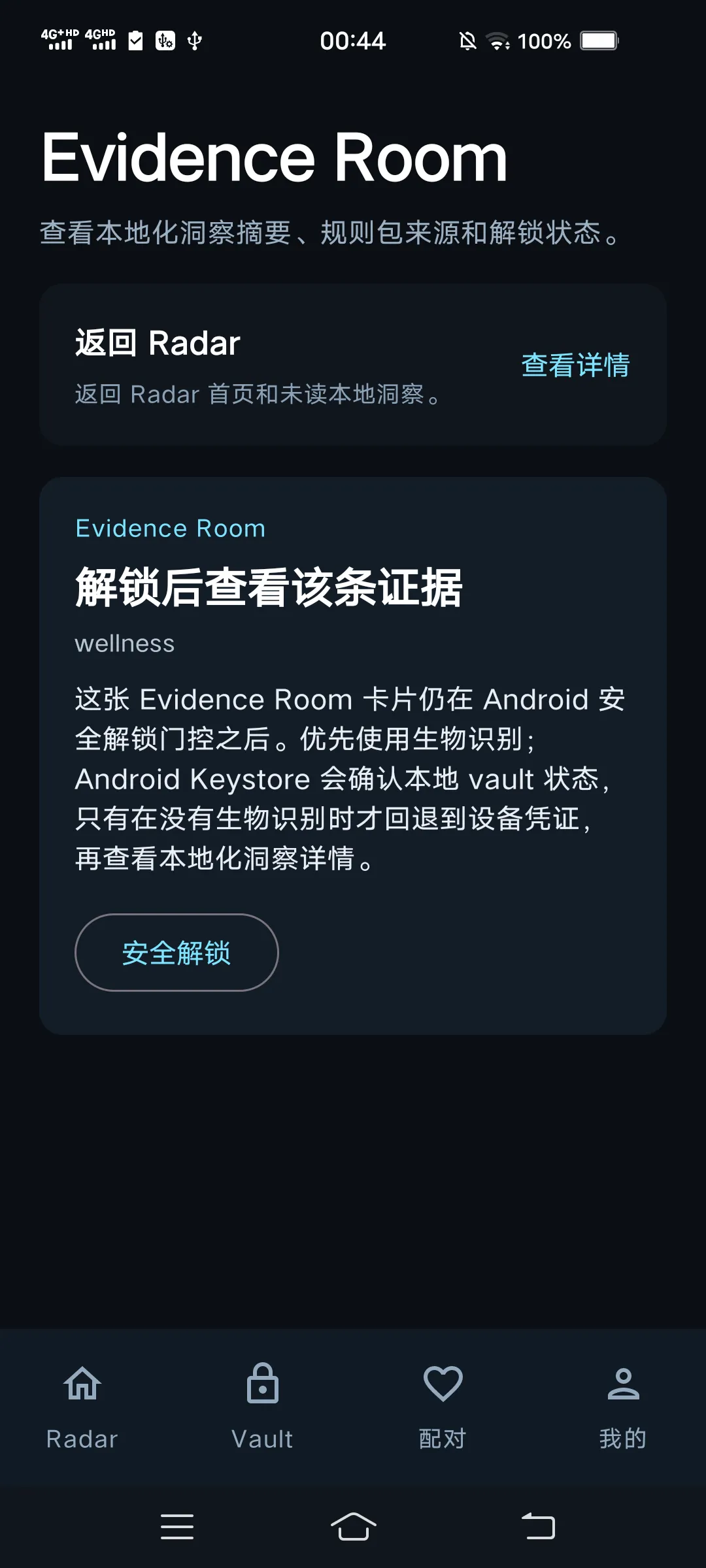Tap the USB connection icon in the status bar

click(193, 41)
